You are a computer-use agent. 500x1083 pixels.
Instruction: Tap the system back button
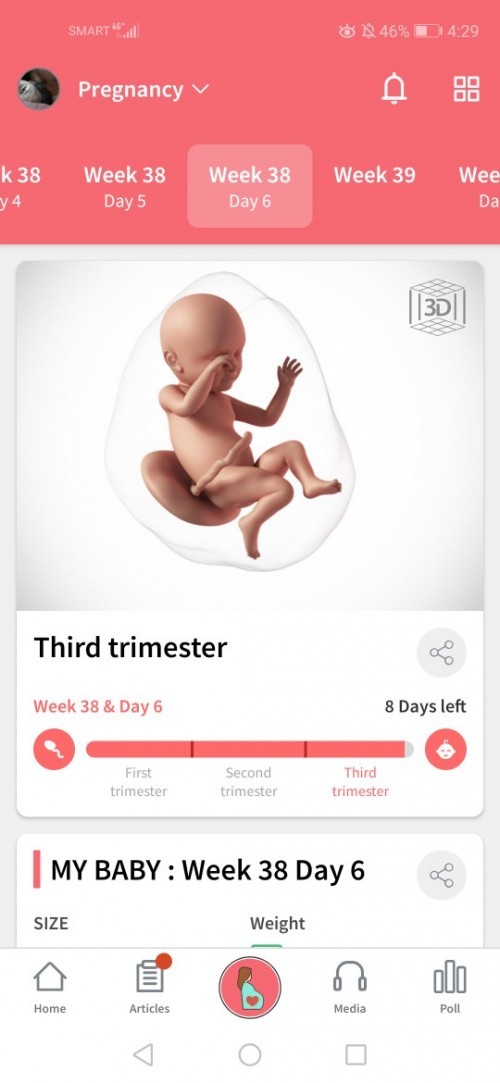(143, 1054)
